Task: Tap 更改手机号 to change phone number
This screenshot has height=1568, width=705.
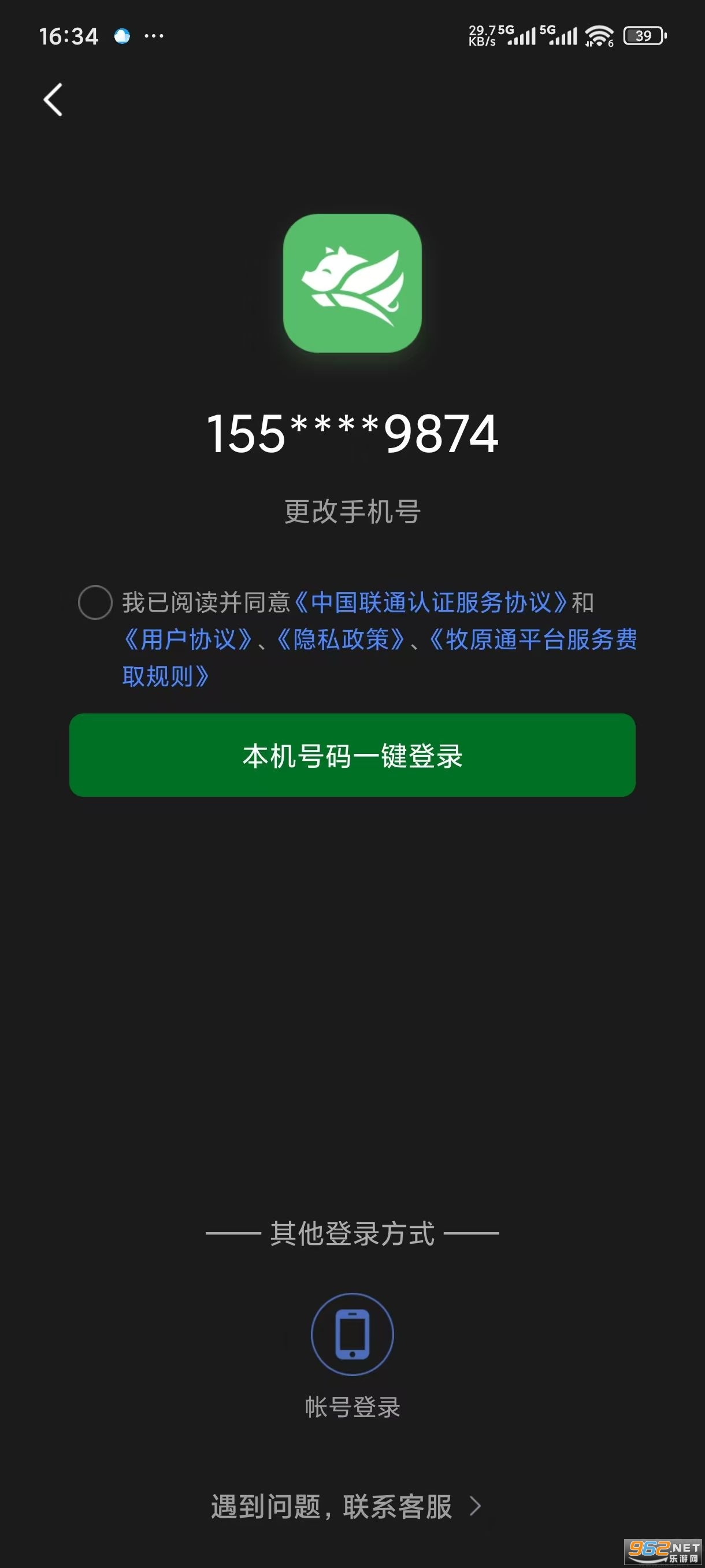Action: click(x=352, y=511)
